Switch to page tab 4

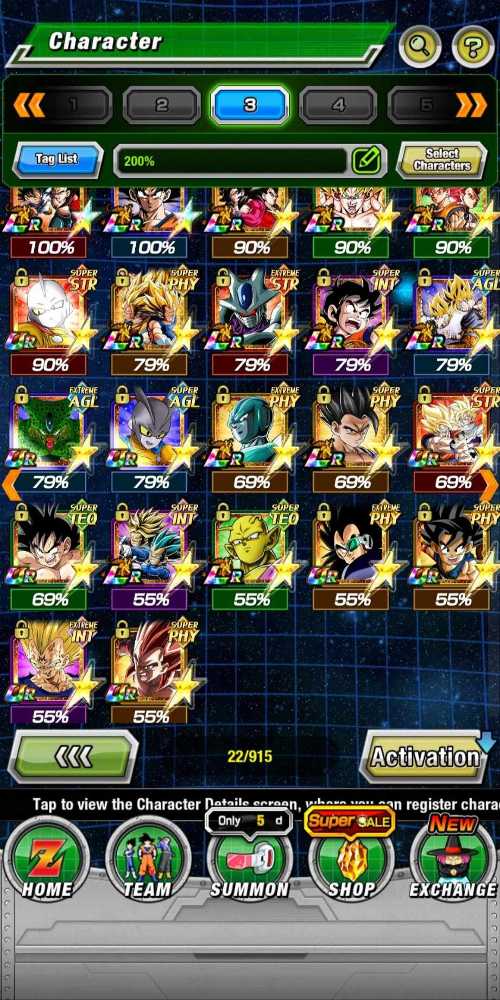point(338,105)
